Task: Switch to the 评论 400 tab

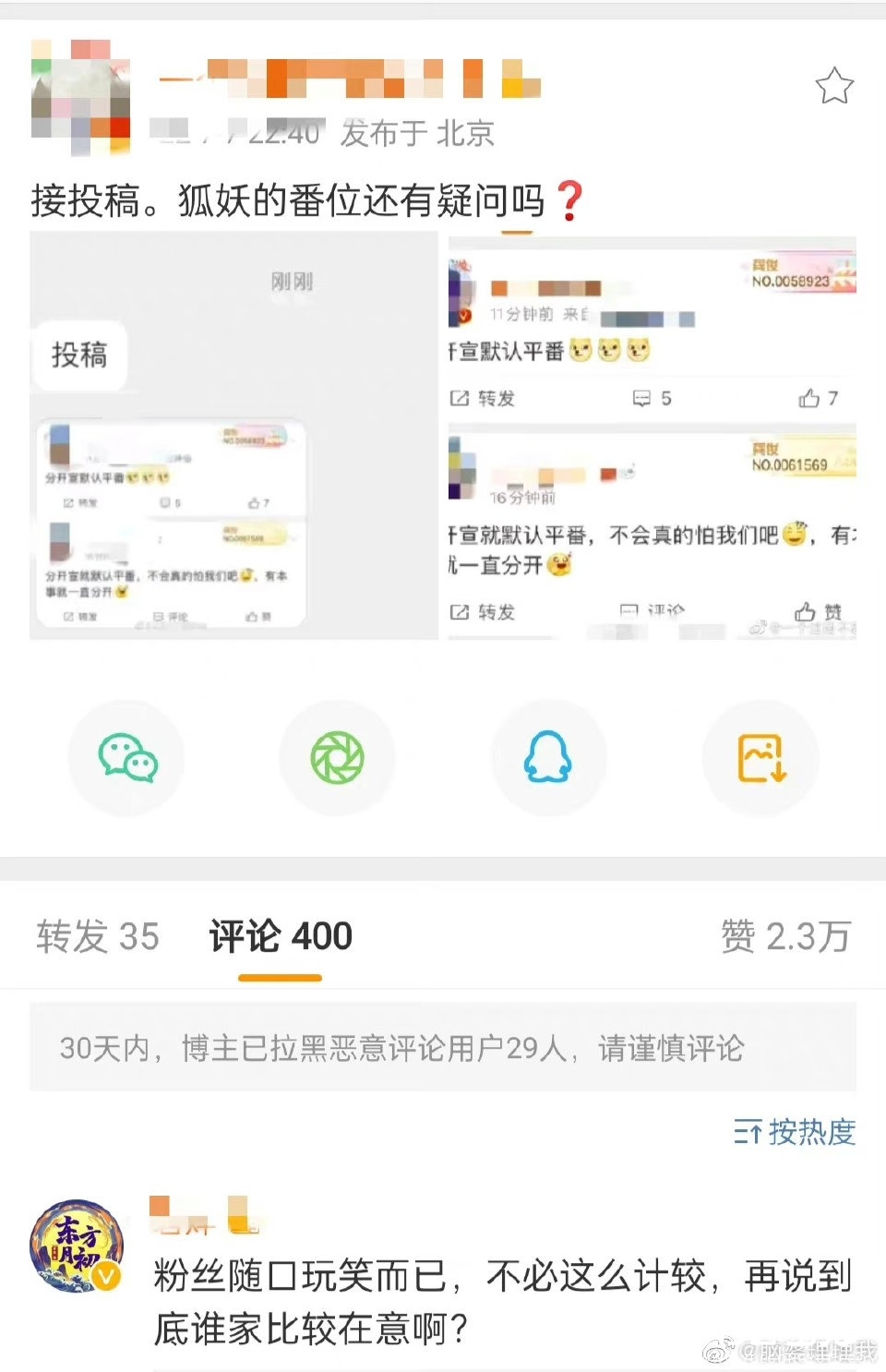Action: 281,936
